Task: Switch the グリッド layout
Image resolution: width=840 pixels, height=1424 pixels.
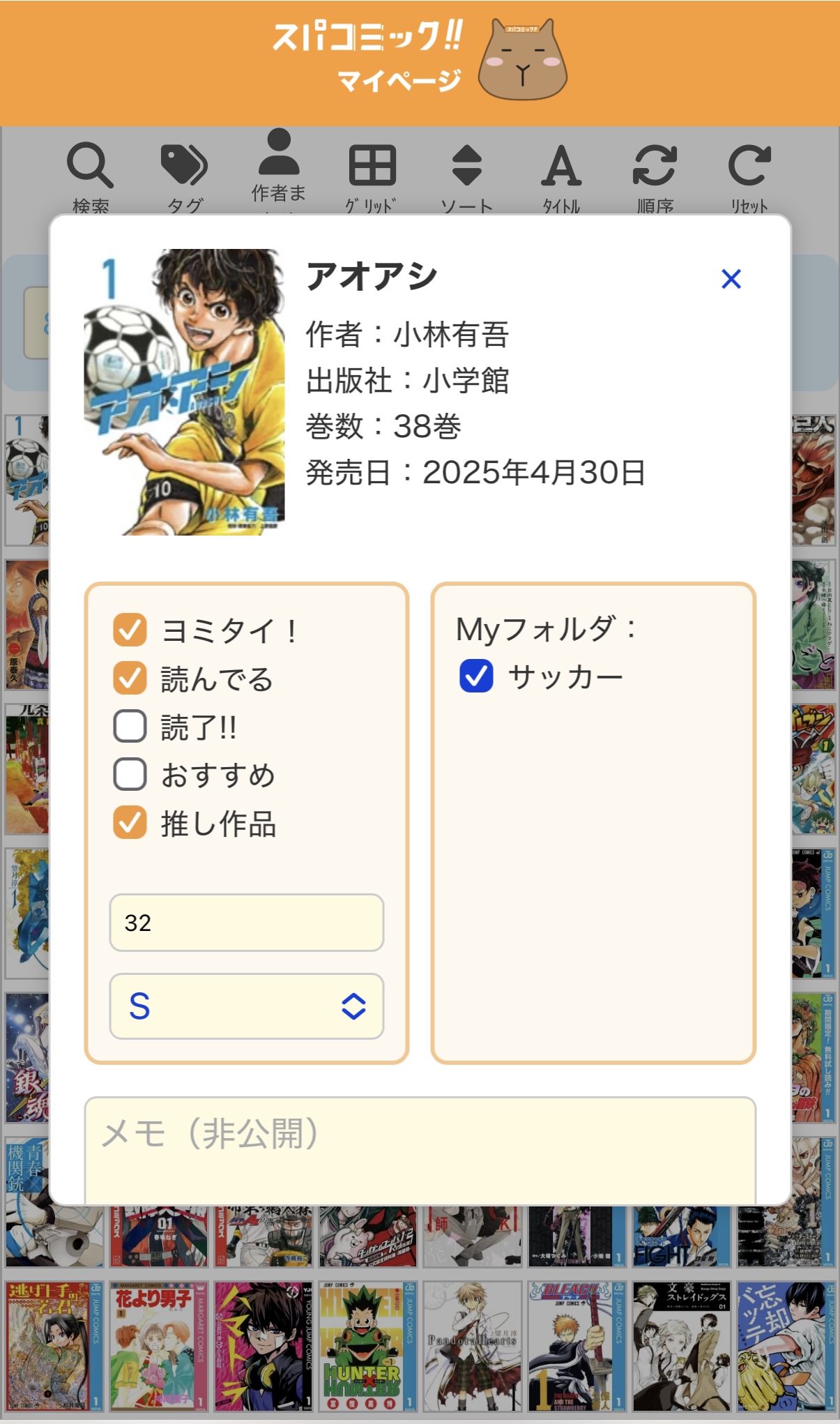Action: coord(372,176)
